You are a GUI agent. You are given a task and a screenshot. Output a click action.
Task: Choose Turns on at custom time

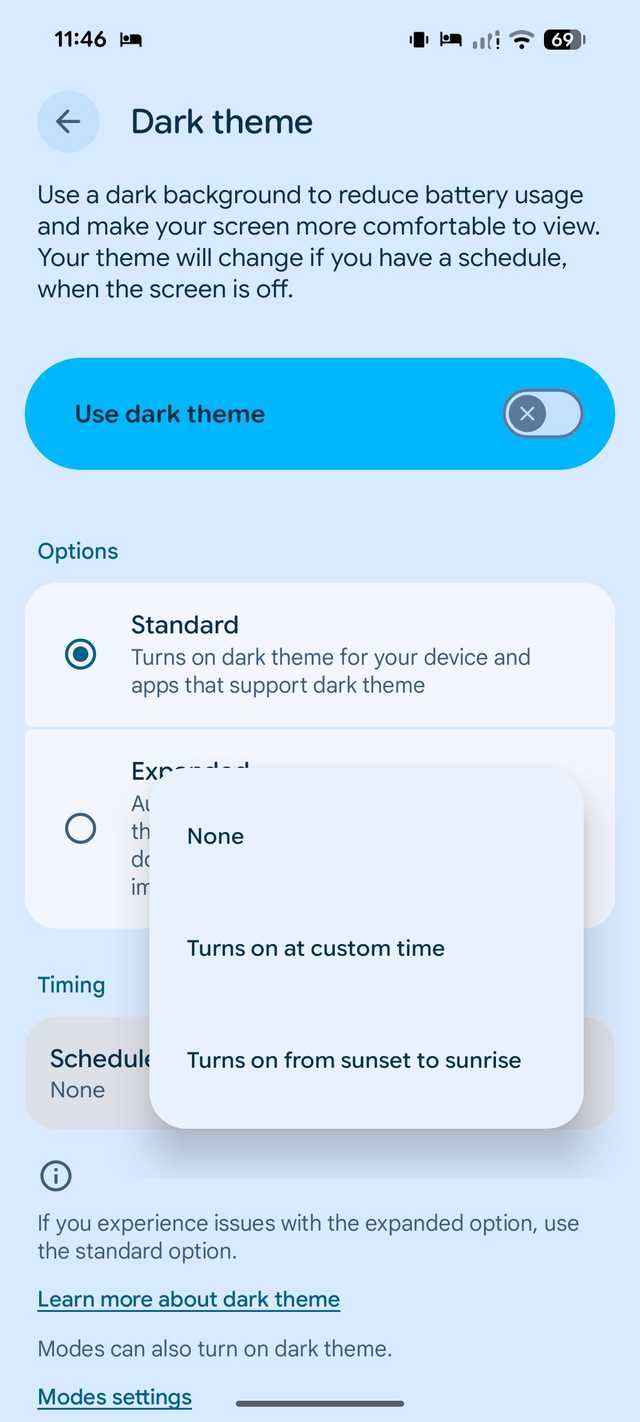pyautogui.click(x=316, y=948)
